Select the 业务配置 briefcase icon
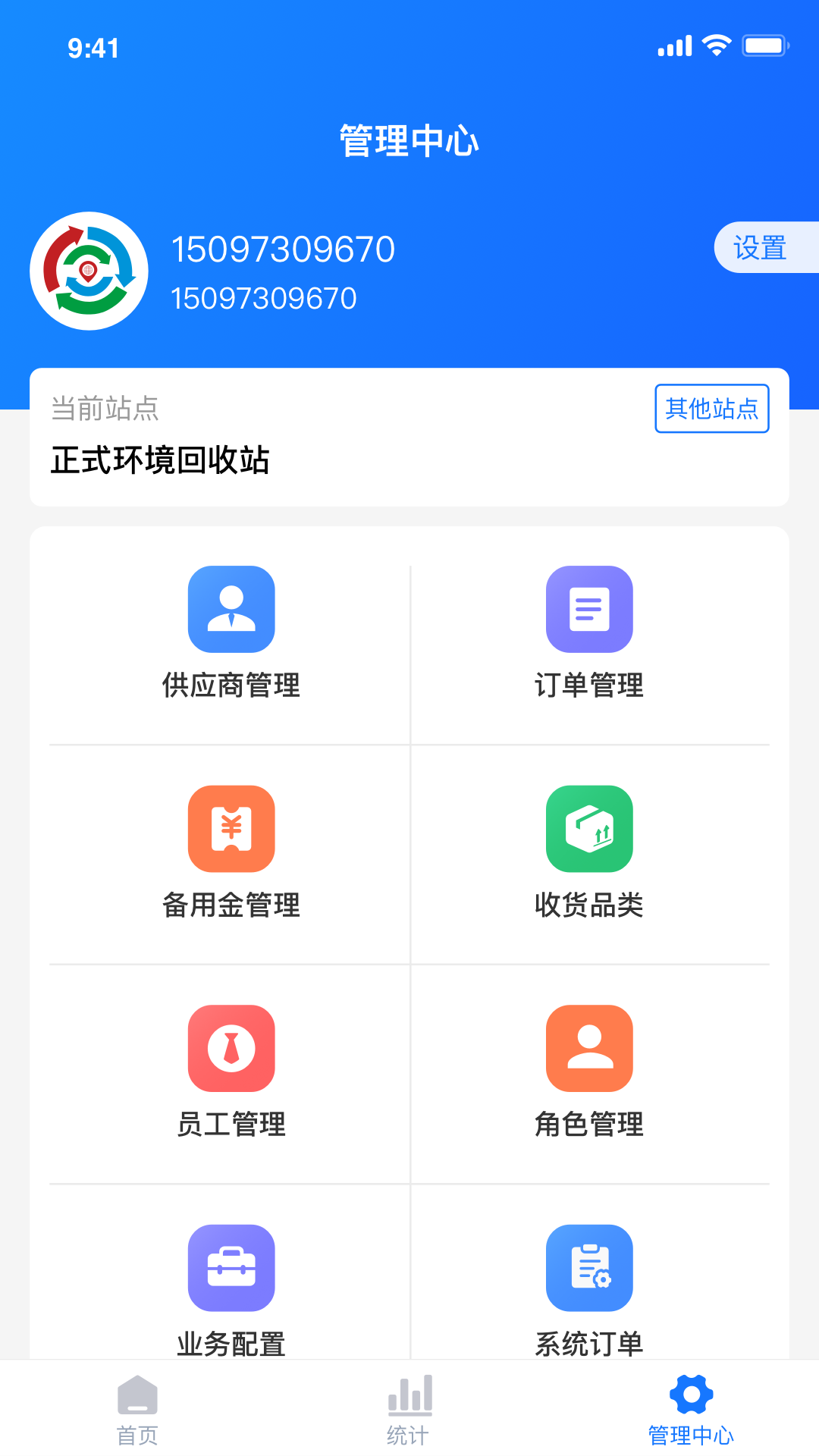Viewport: 819px width, 1456px height. [x=231, y=1268]
